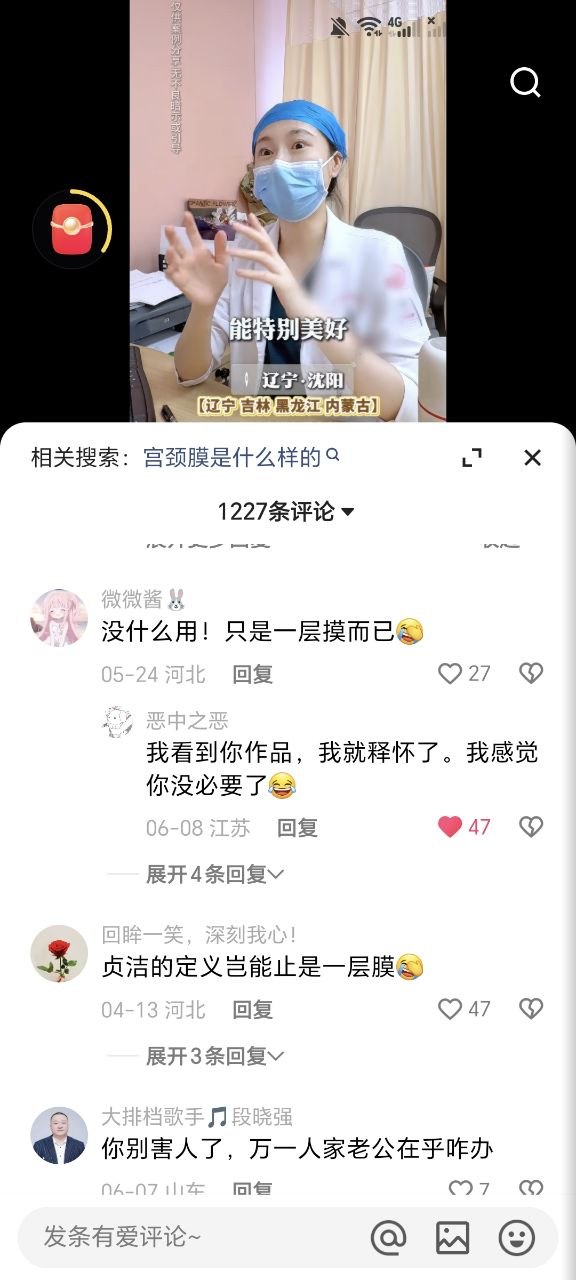Open 大排档歌手段晓强's profile avatar
Image resolution: width=576 pixels, height=1280 pixels.
click(x=59, y=1134)
